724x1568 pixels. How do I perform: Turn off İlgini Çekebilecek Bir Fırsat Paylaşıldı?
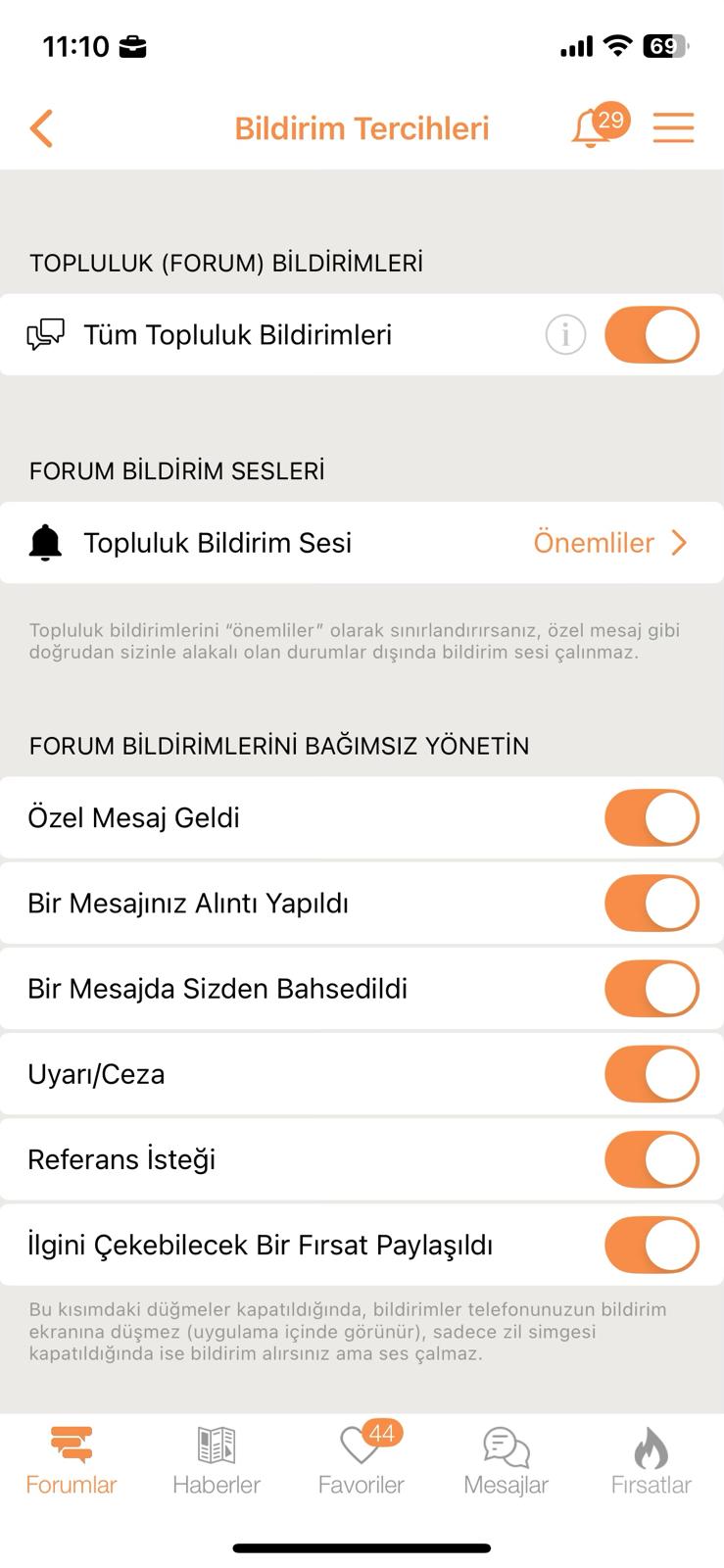coord(652,1245)
